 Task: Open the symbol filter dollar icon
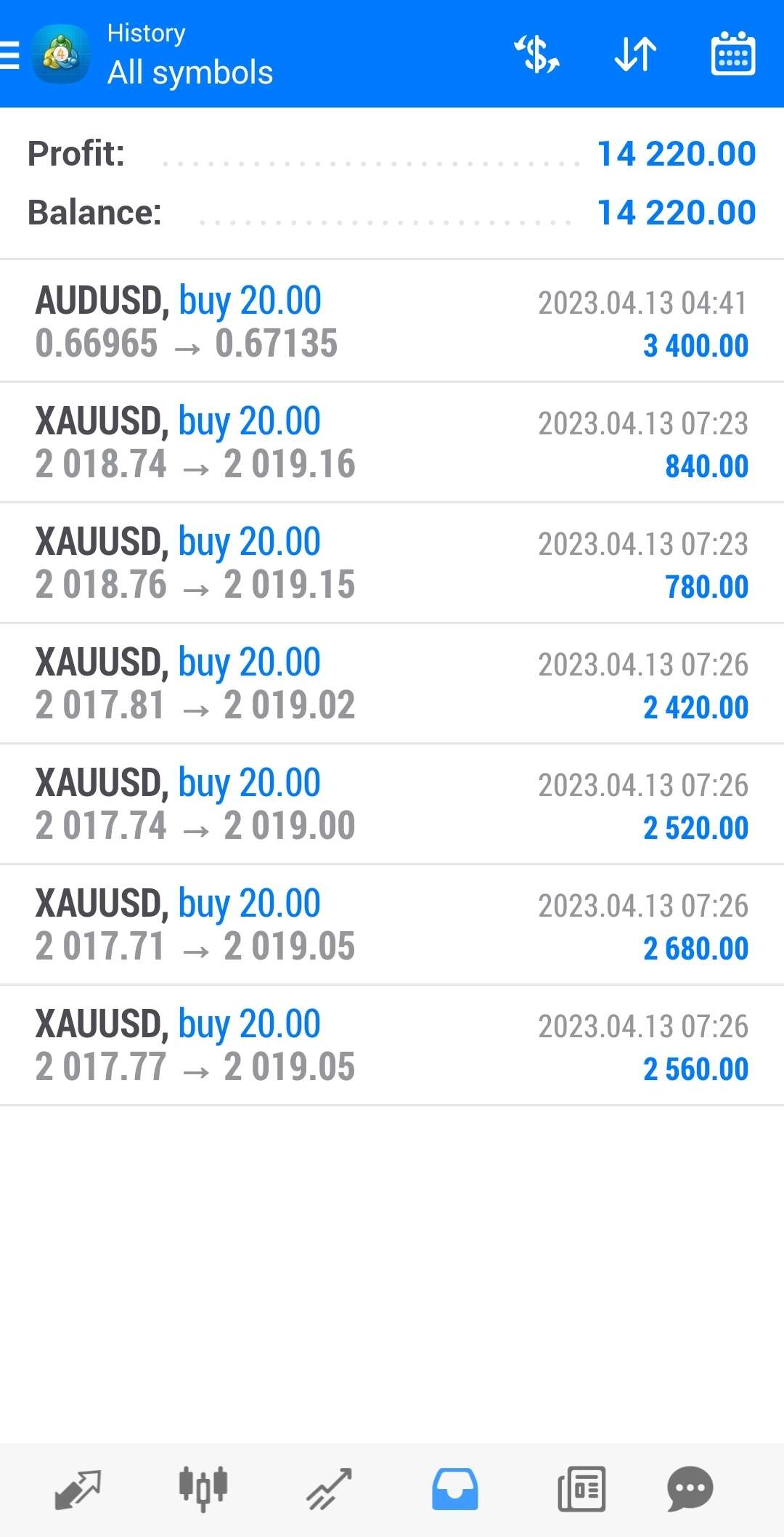click(x=537, y=54)
